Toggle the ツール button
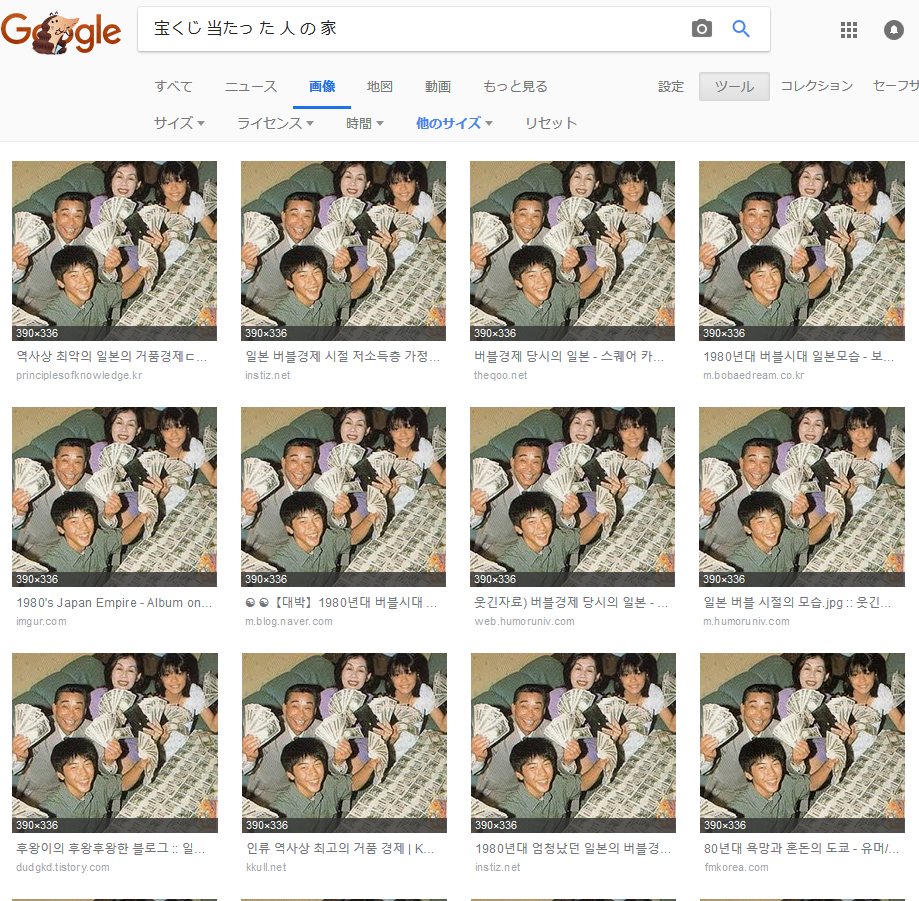Viewport: 919px width, 901px height. 734,87
